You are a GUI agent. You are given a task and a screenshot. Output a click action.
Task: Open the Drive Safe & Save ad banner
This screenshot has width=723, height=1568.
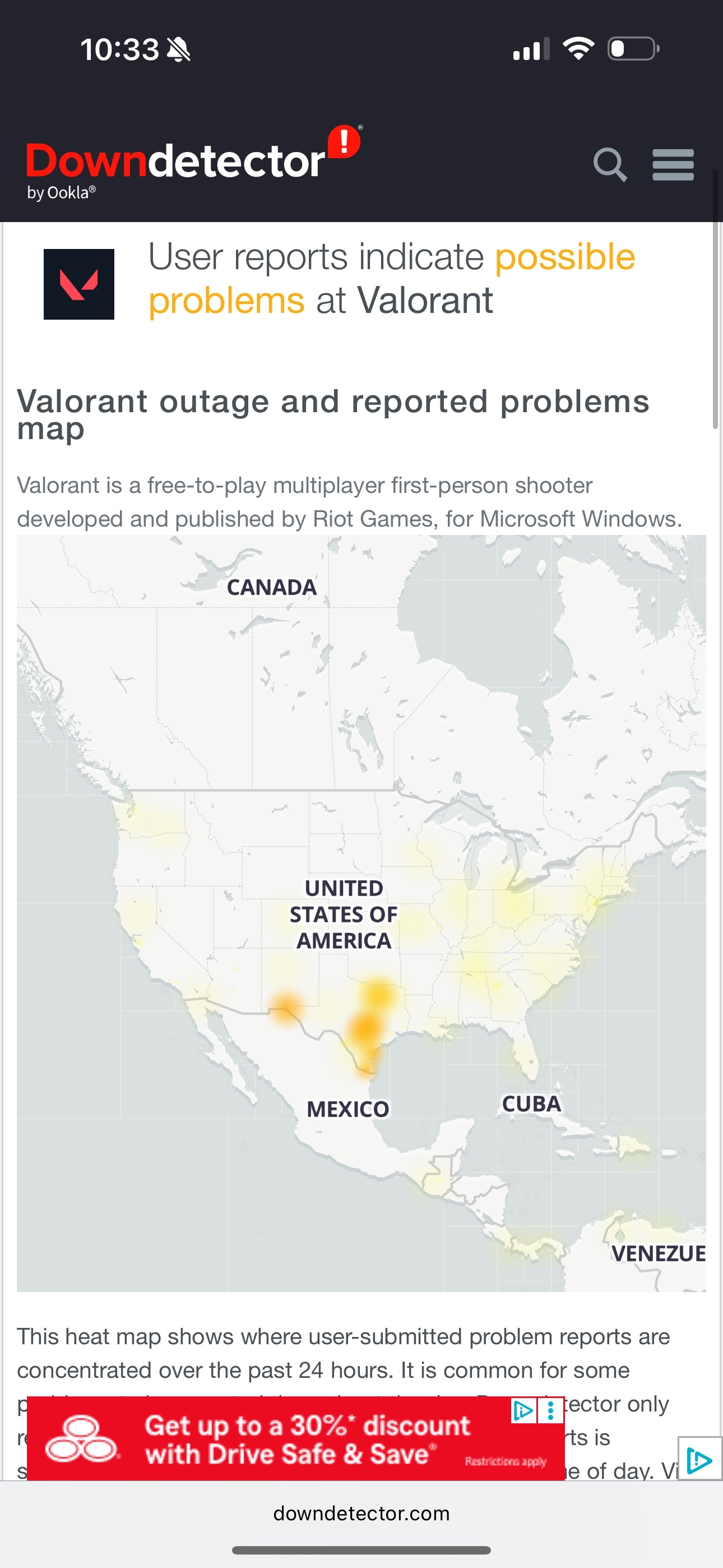pyautogui.click(x=292, y=1441)
